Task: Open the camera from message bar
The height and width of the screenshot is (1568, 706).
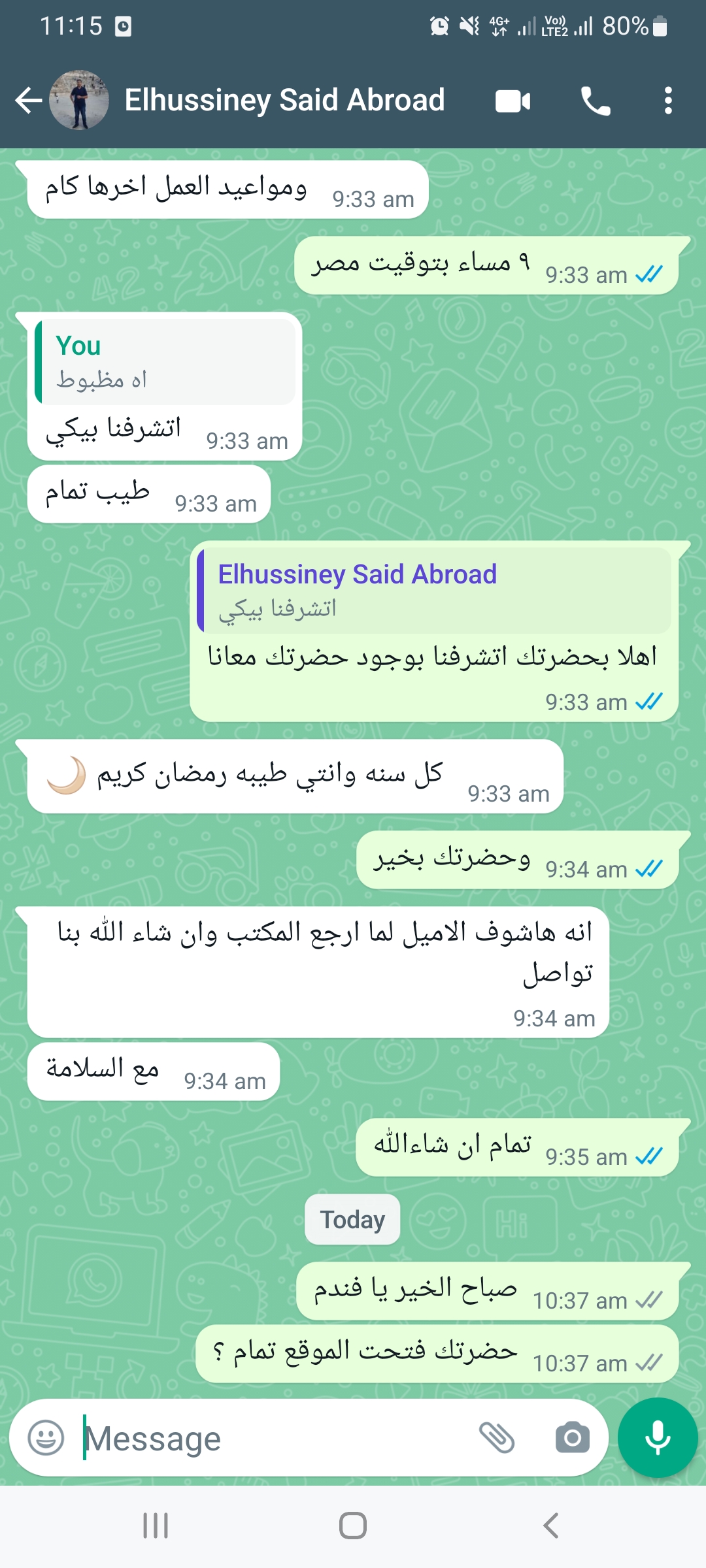Action: [x=573, y=1437]
